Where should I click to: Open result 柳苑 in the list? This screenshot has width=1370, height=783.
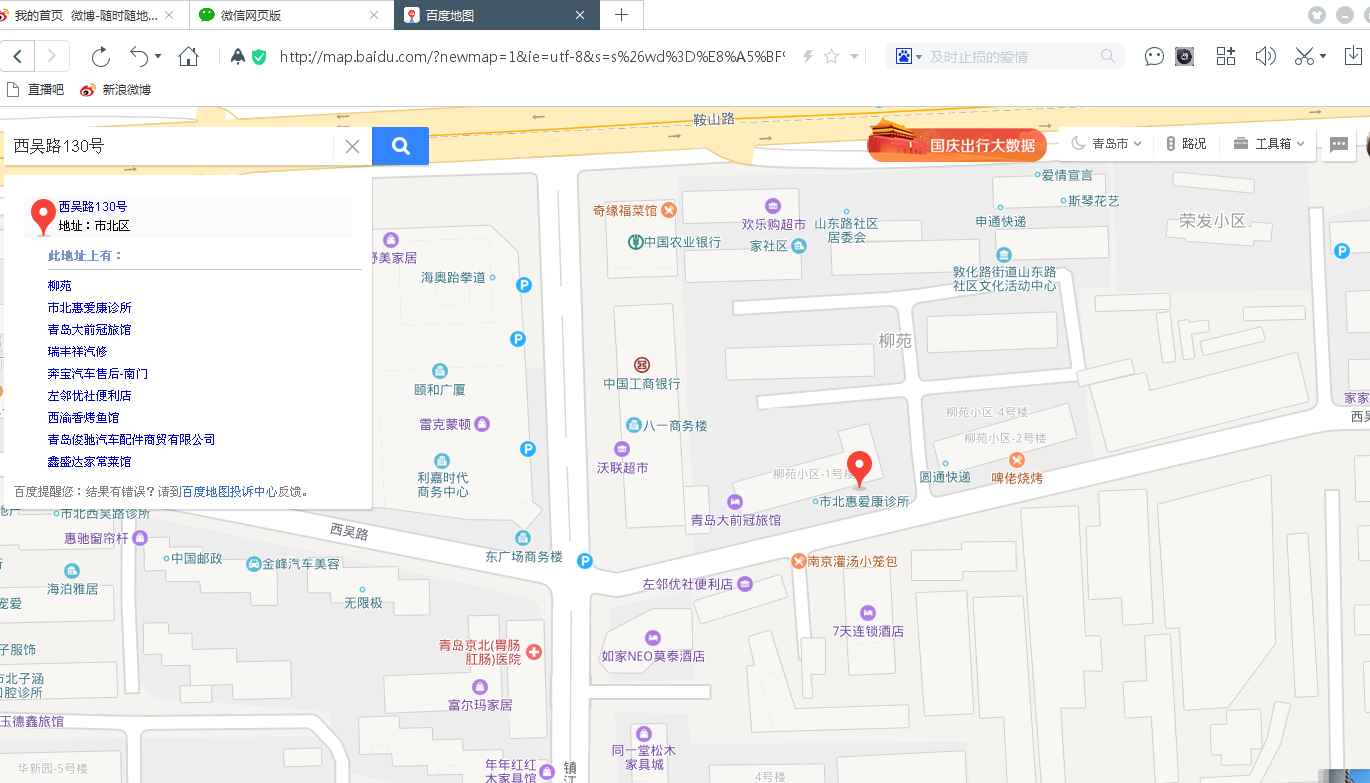(x=60, y=286)
